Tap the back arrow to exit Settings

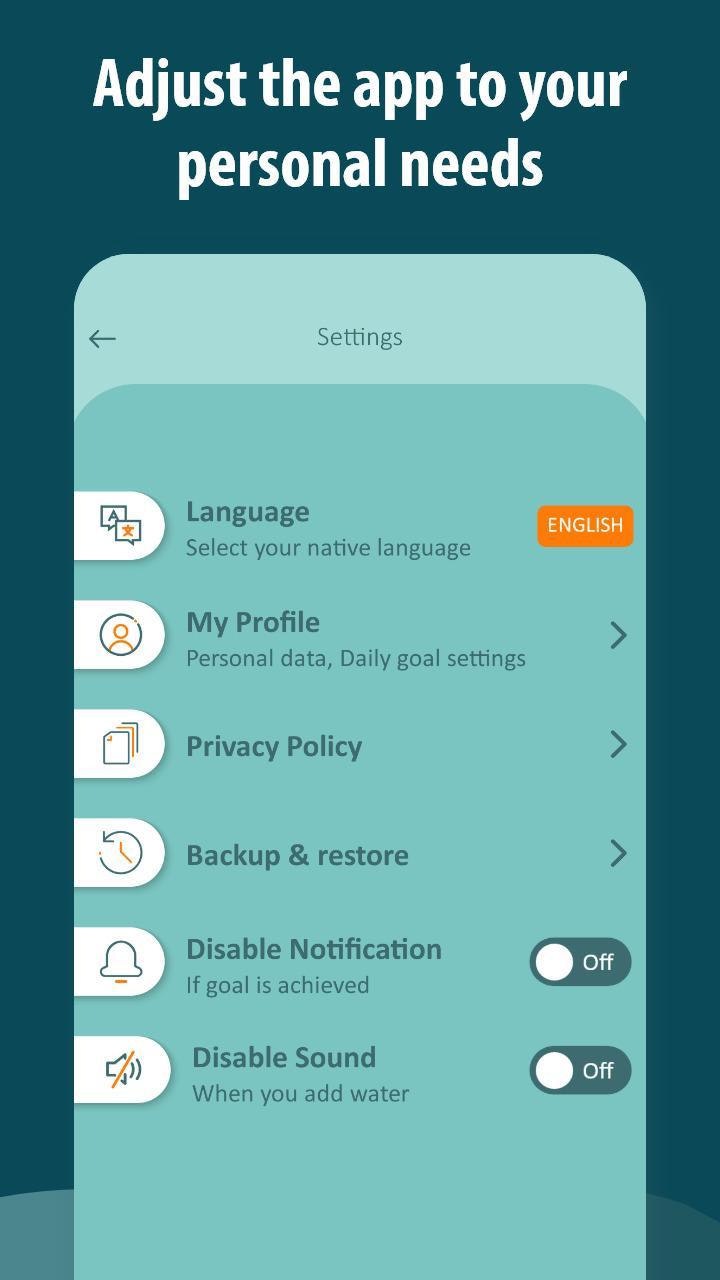coord(101,338)
